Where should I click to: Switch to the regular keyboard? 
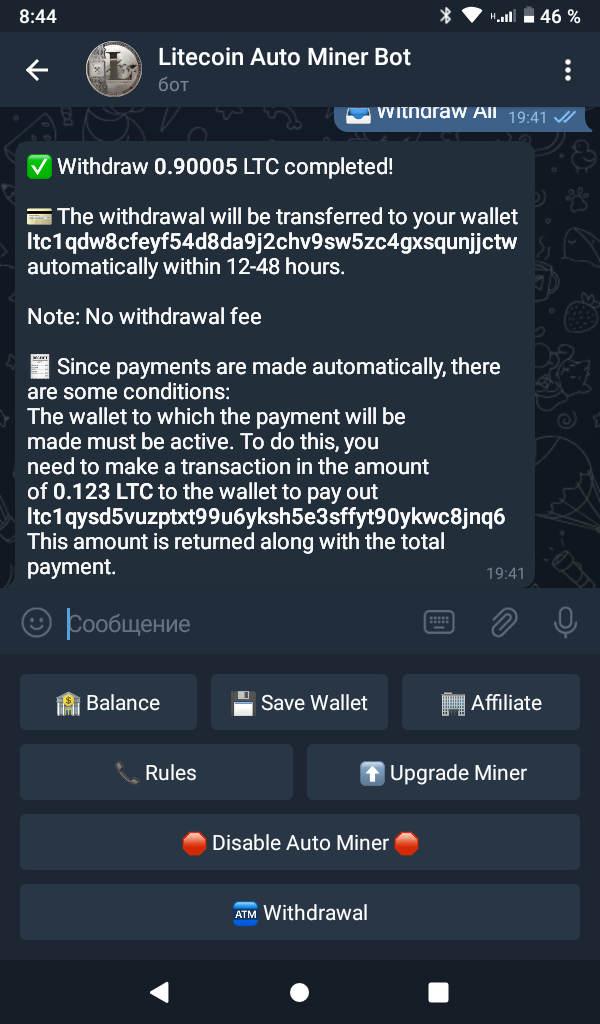(x=440, y=623)
